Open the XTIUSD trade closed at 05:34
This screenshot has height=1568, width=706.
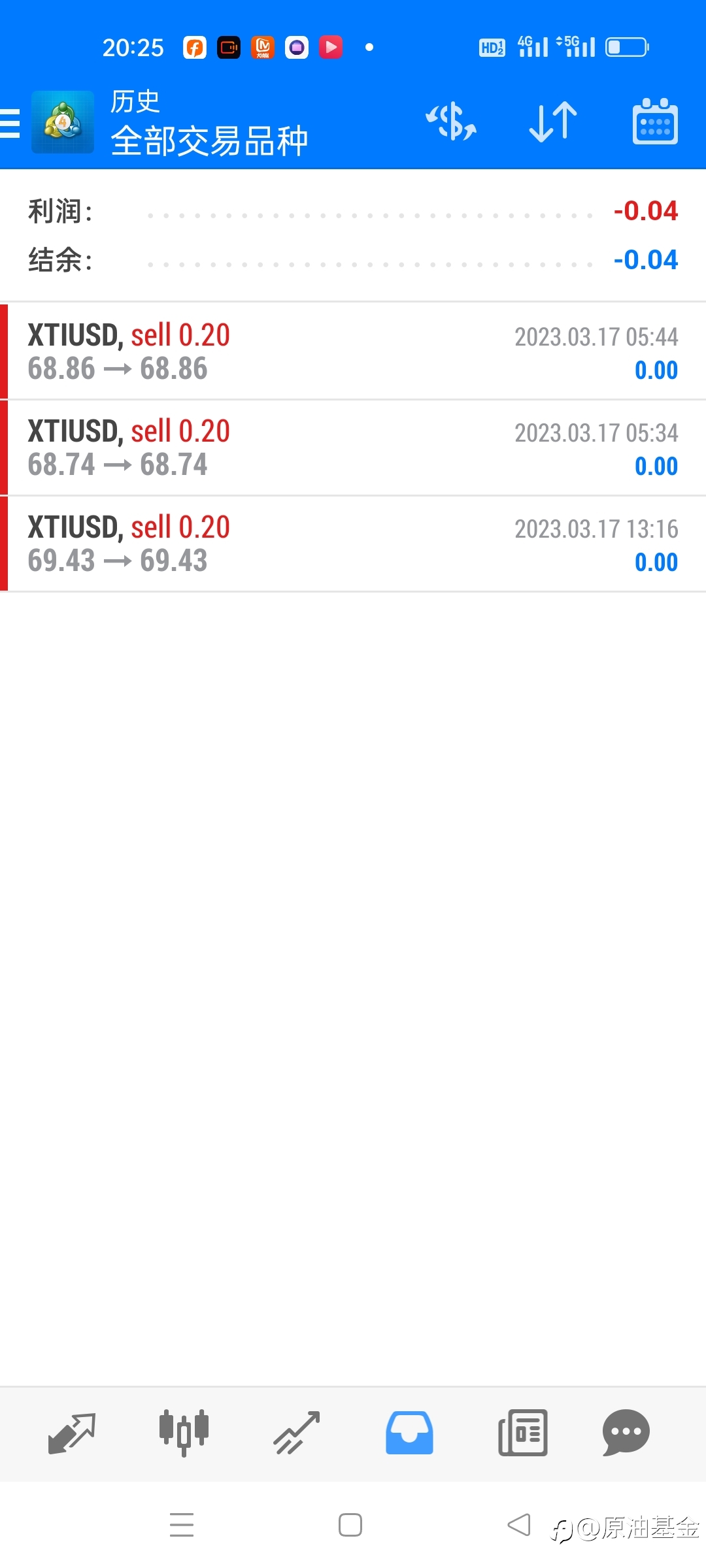pos(353,448)
